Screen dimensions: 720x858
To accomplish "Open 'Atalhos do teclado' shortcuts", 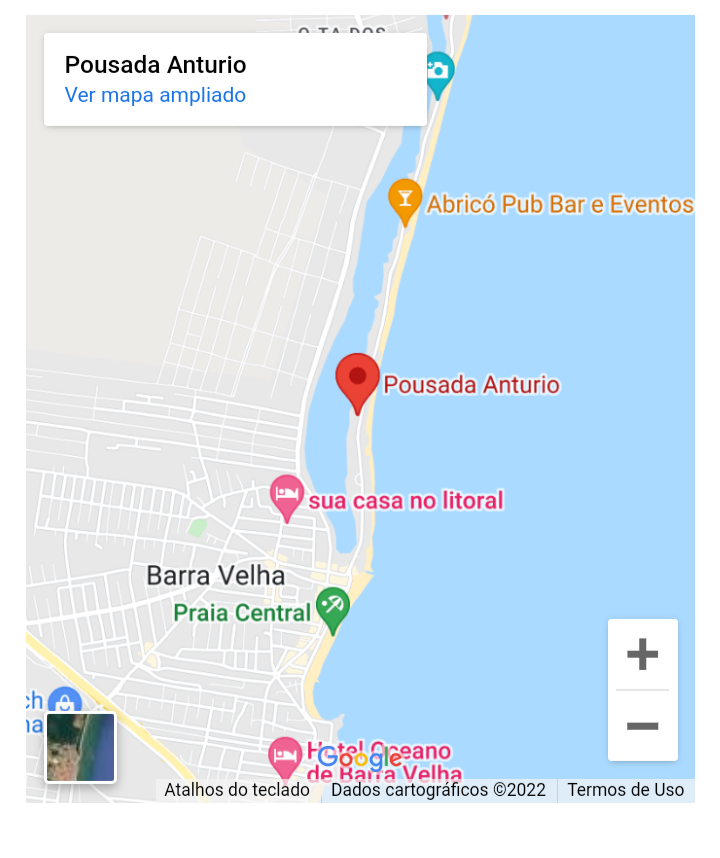I will pos(237,790).
